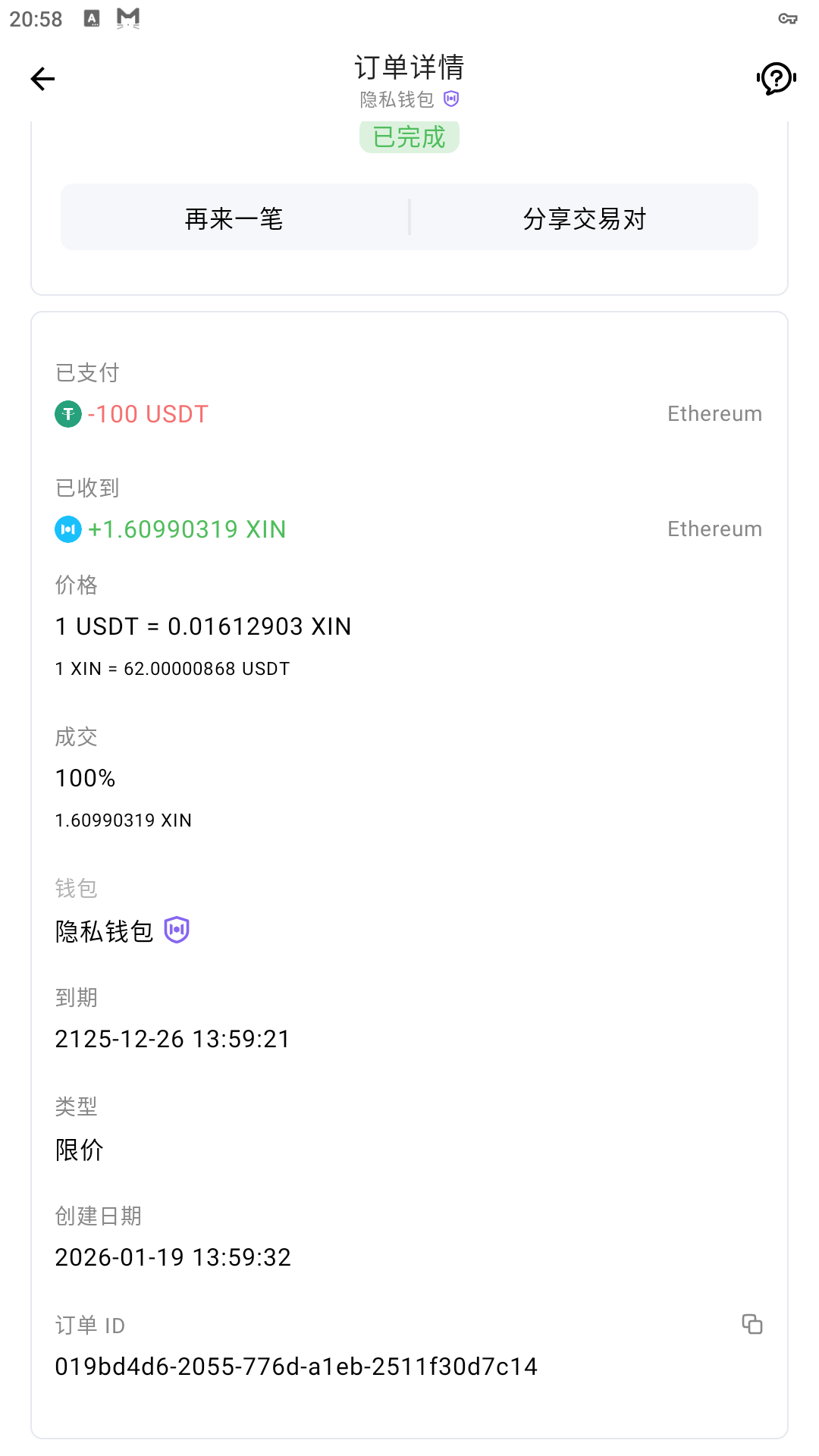
Task: Go back from order details
Action: 43,79
